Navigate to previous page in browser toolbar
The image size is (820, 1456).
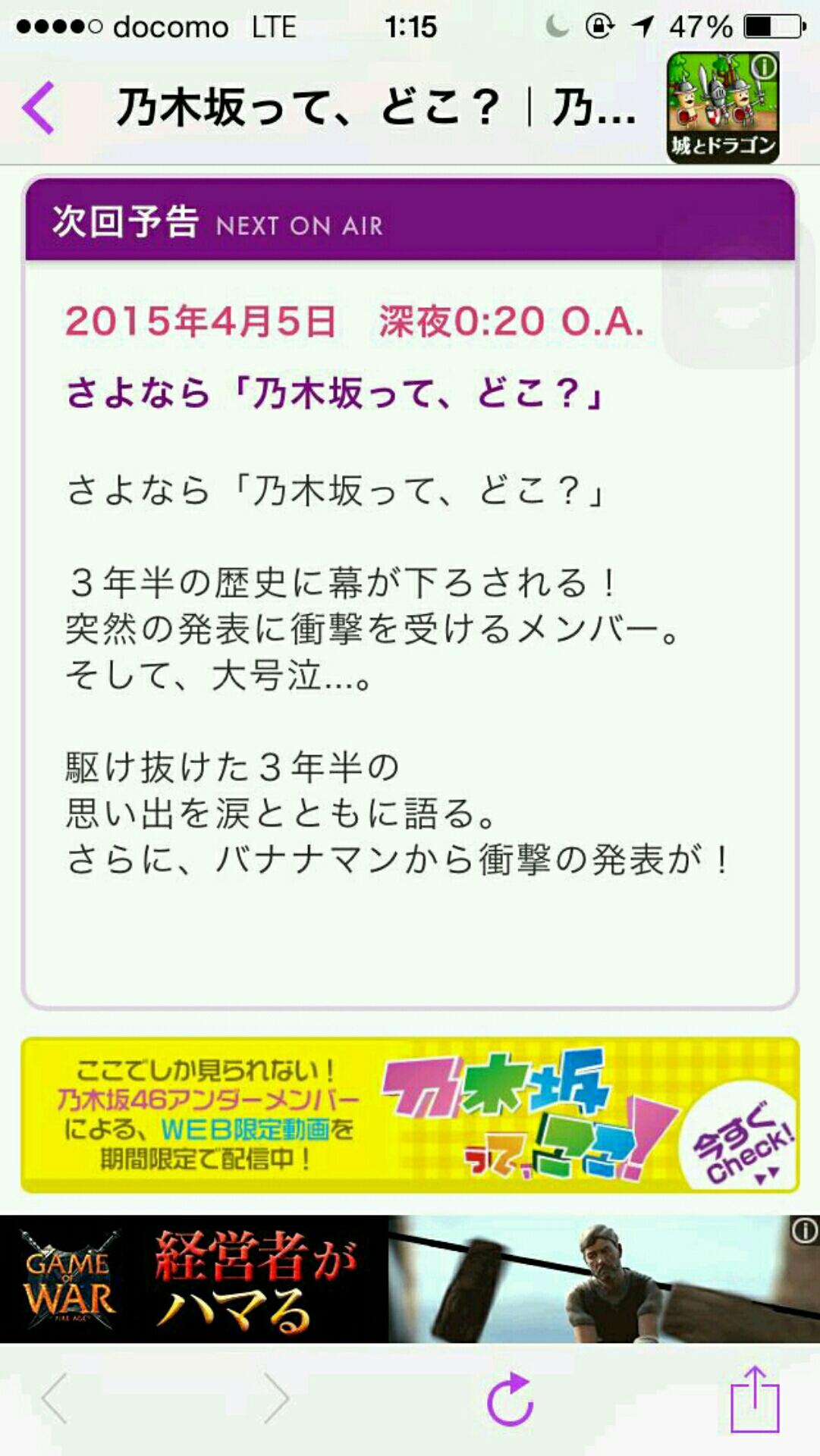(x=55, y=1398)
